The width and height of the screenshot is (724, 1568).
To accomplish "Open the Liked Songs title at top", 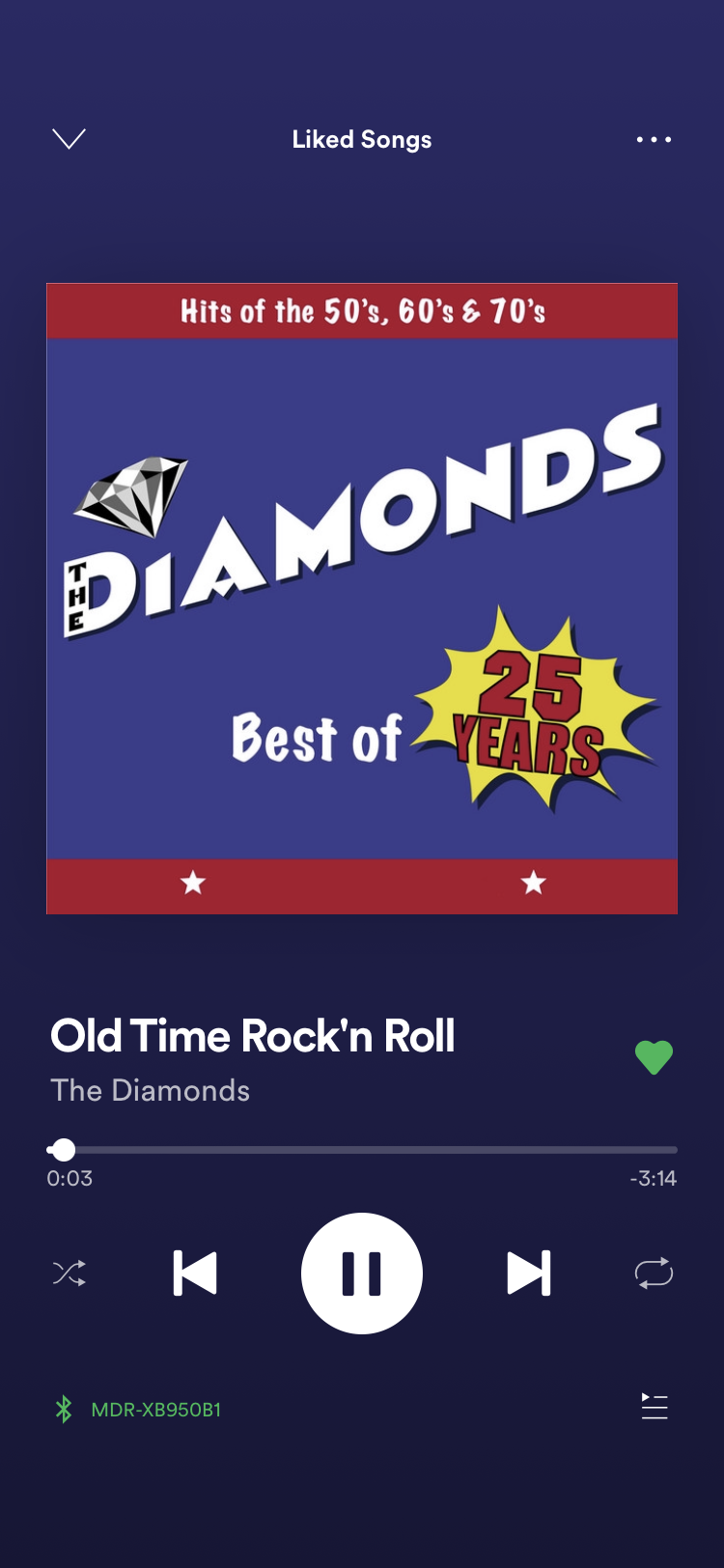I will [x=362, y=140].
